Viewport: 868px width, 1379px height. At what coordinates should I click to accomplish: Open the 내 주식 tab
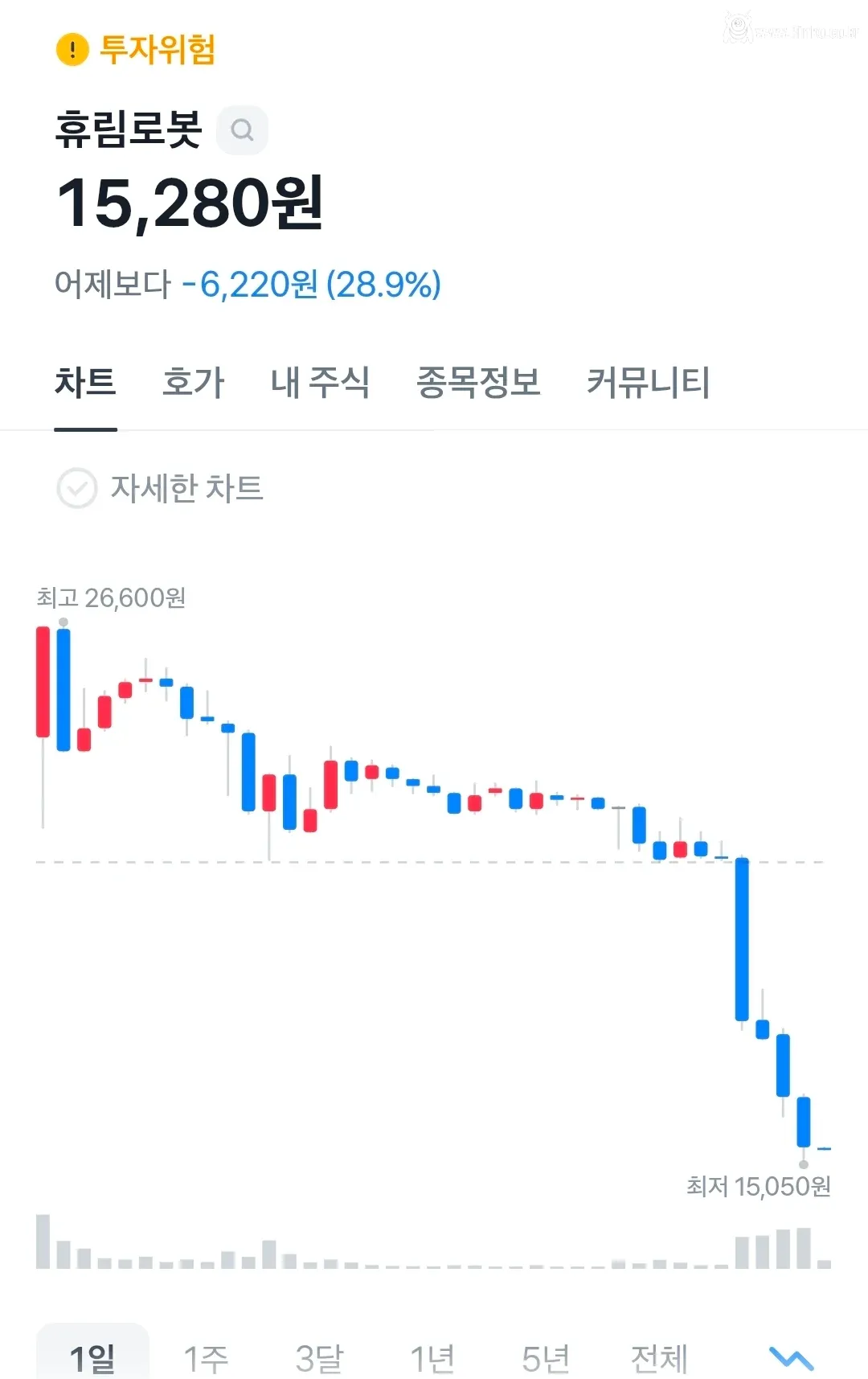pos(320,384)
